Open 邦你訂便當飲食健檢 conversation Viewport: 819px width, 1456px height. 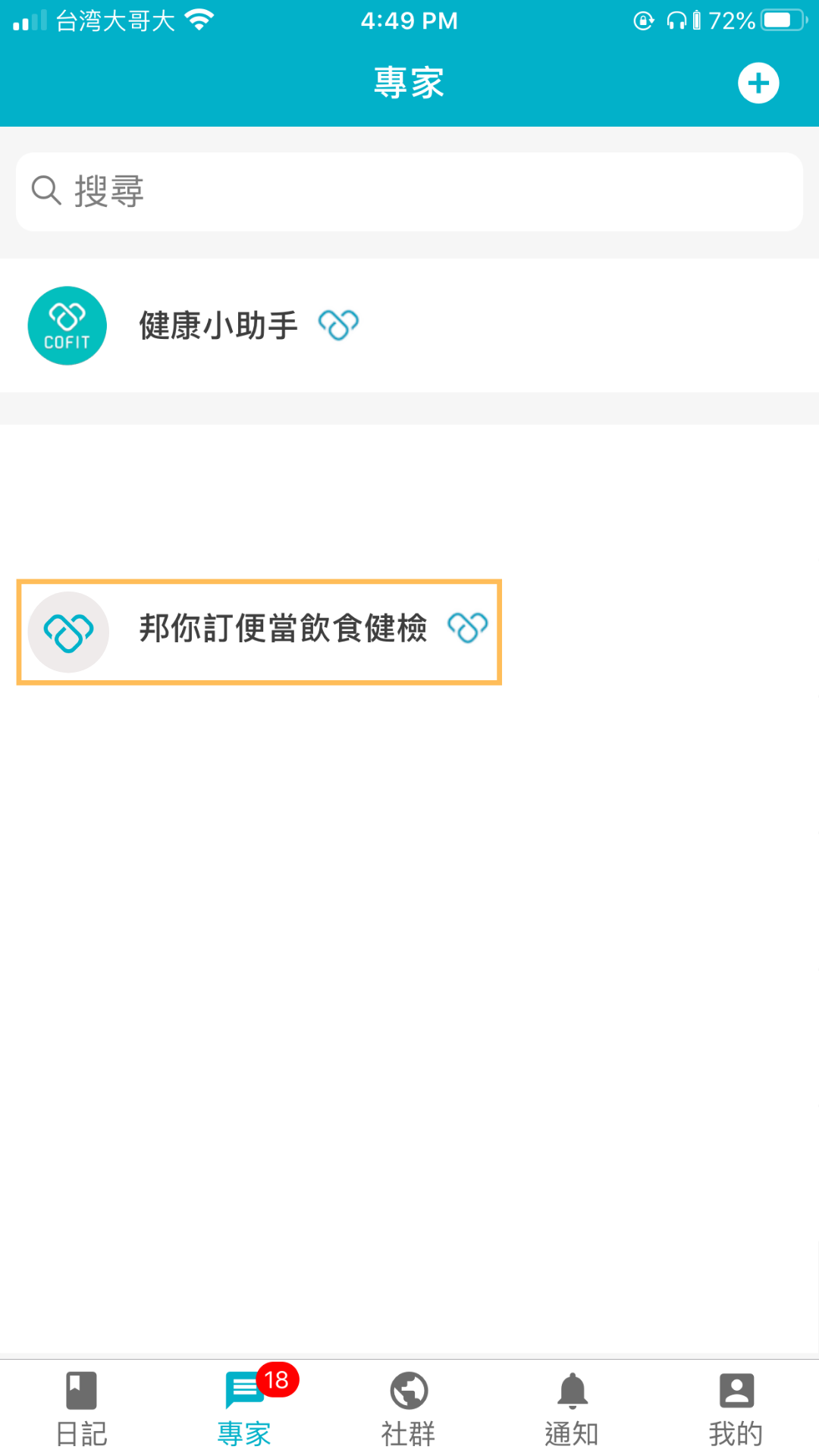259,631
